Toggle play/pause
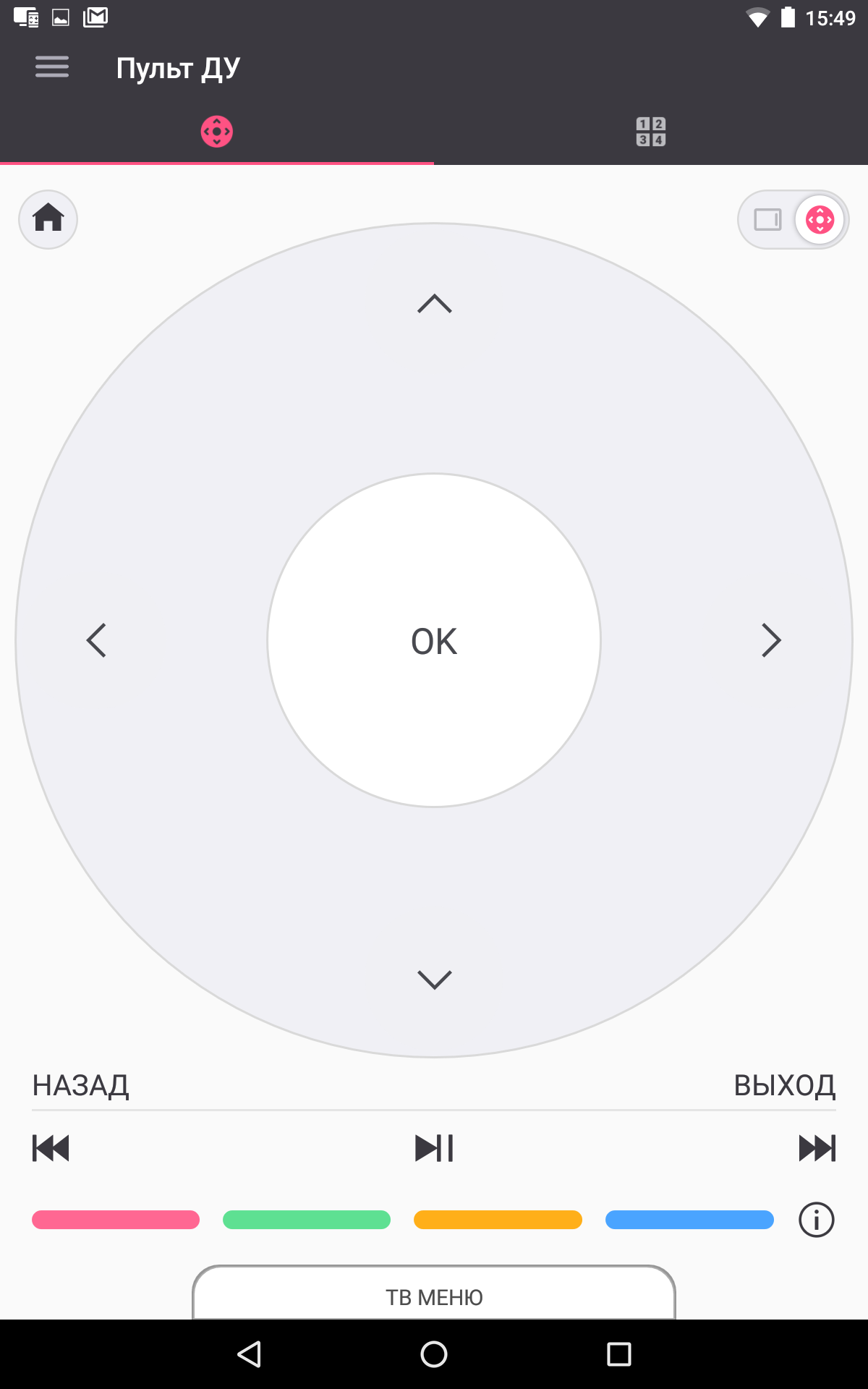868x1389 pixels. (434, 1148)
